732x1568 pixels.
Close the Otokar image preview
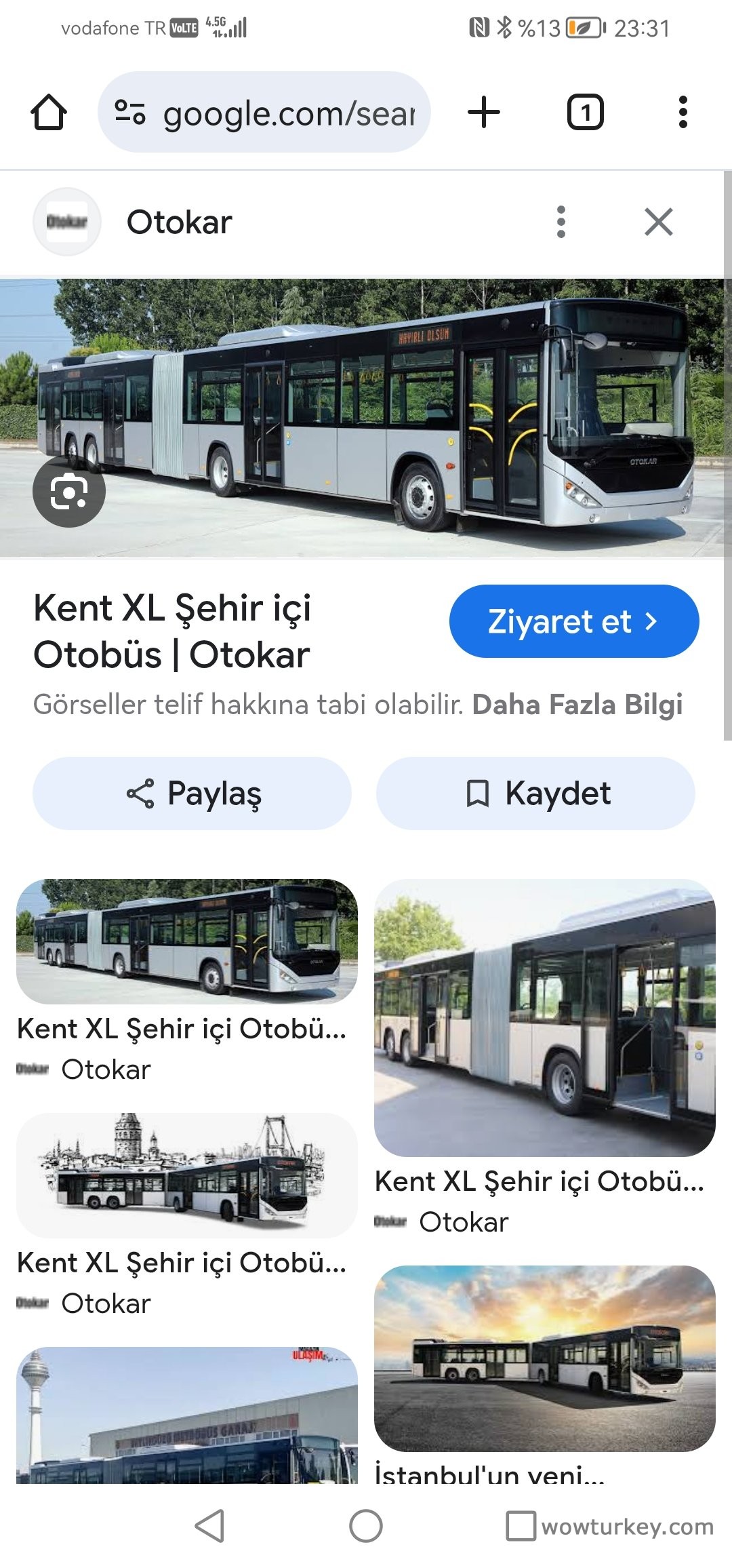tap(658, 222)
